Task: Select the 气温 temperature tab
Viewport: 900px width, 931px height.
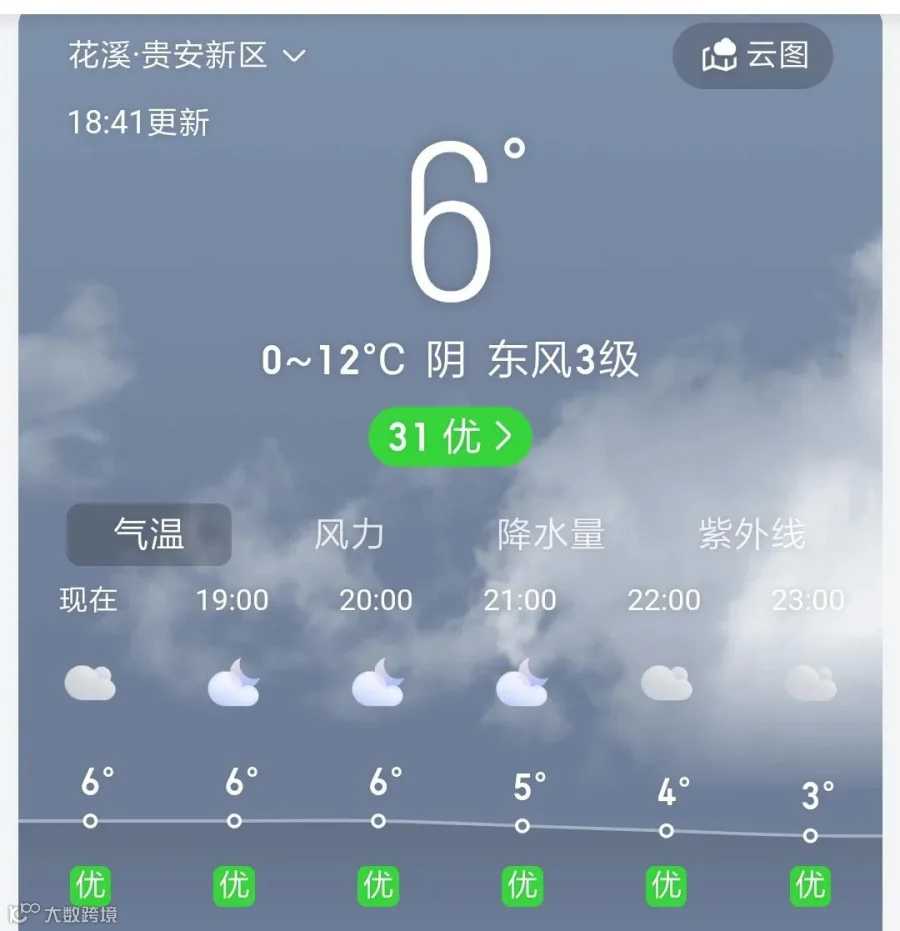Action: pos(148,534)
